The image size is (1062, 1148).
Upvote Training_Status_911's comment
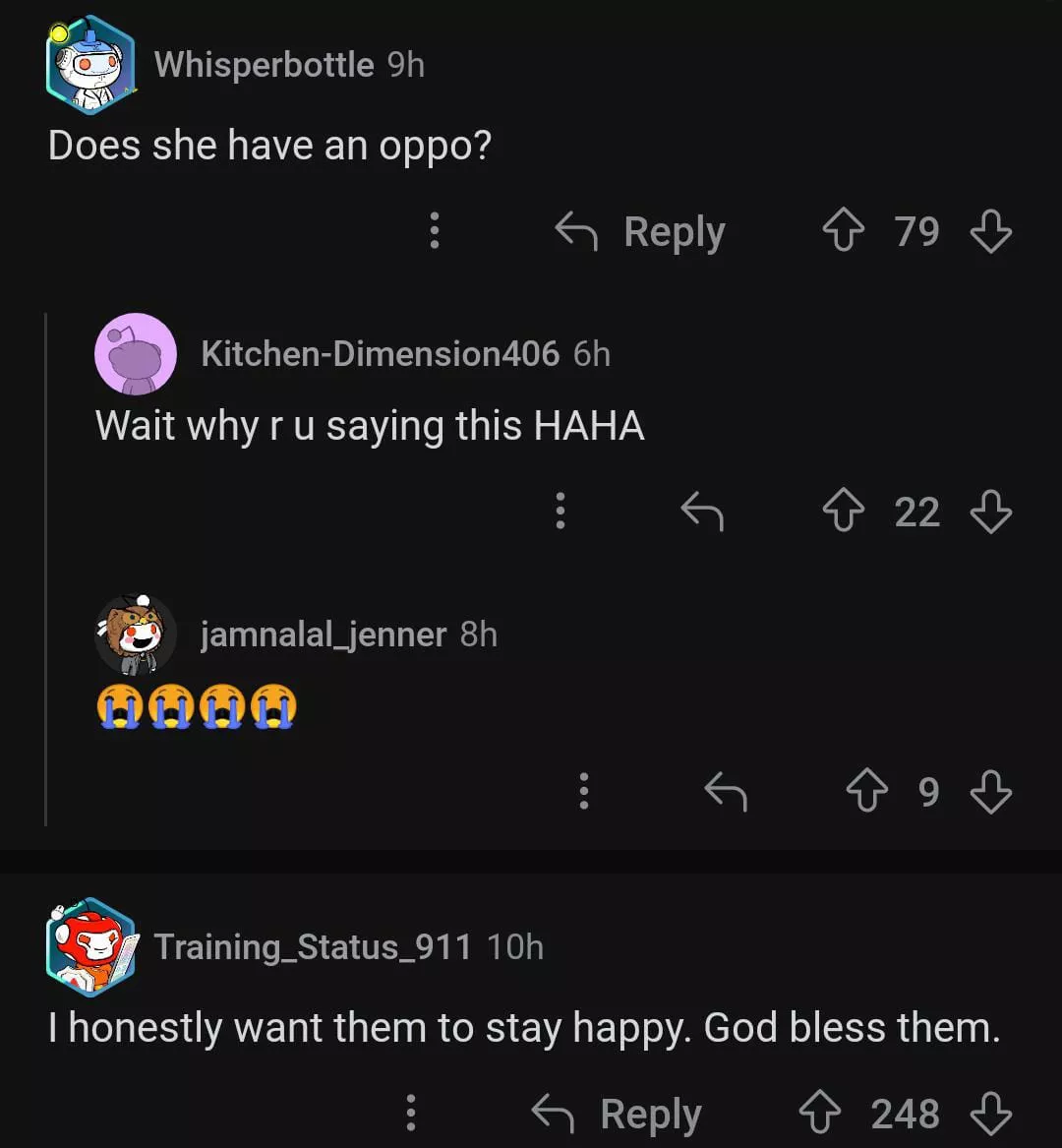(x=819, y=1114)
